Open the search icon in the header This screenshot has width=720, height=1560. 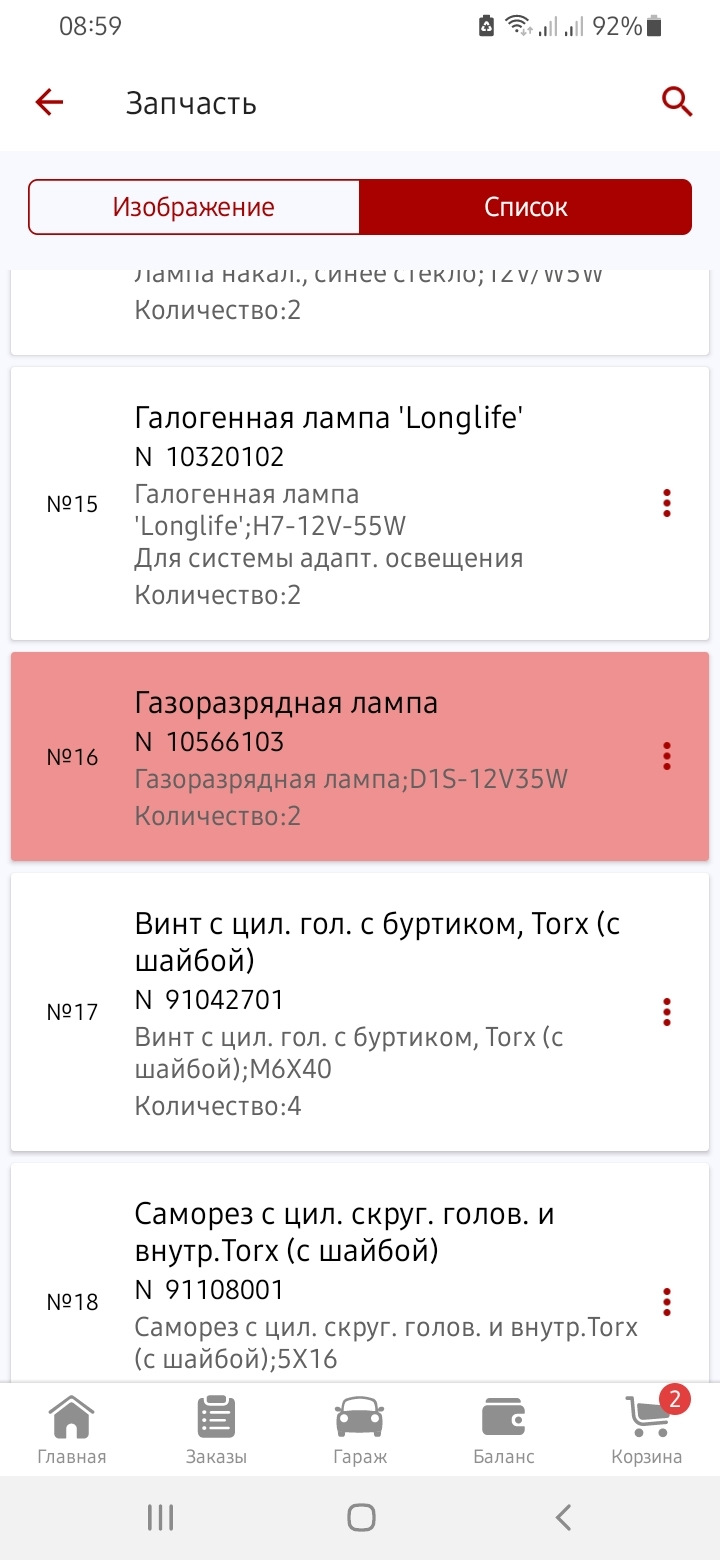click(677, 101)
